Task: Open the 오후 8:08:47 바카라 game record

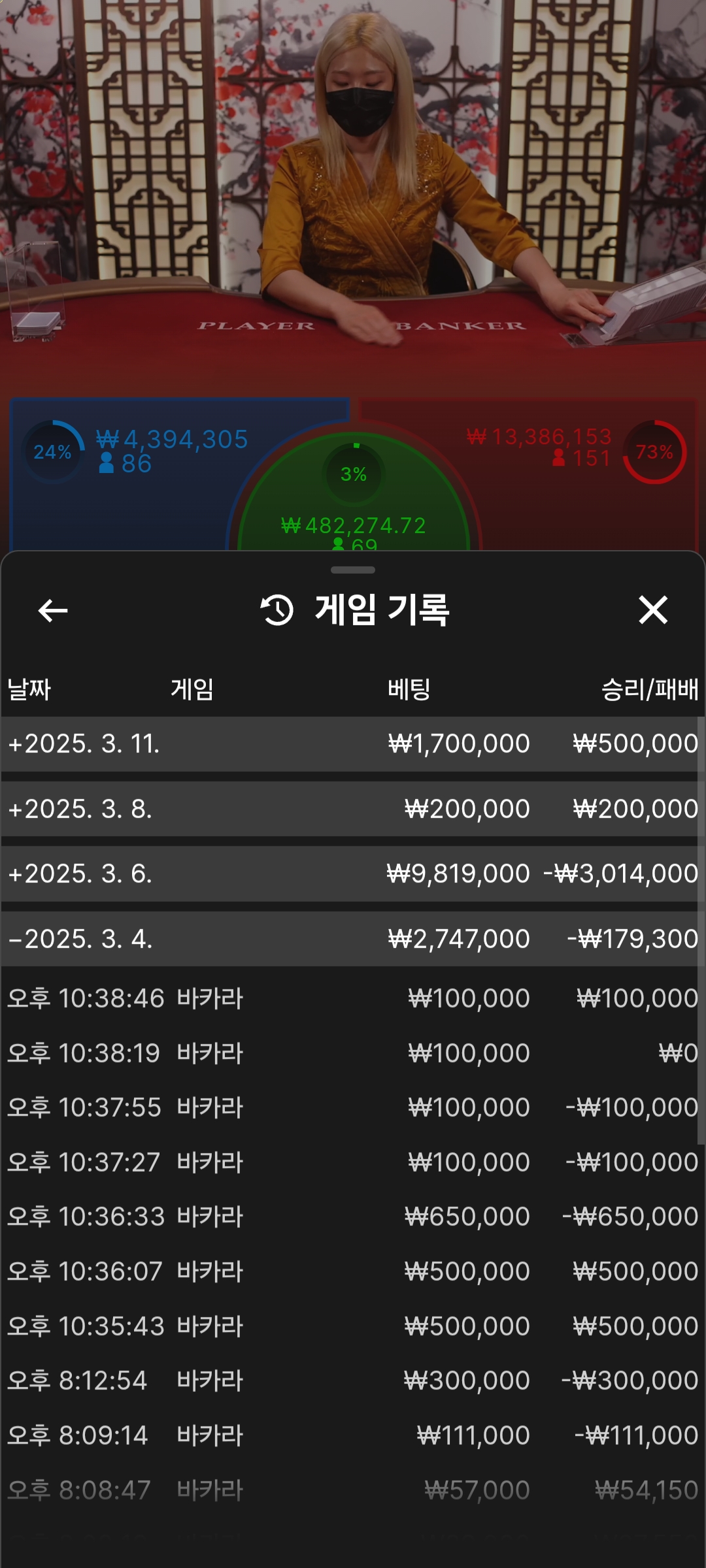Action: point(353,1490)
